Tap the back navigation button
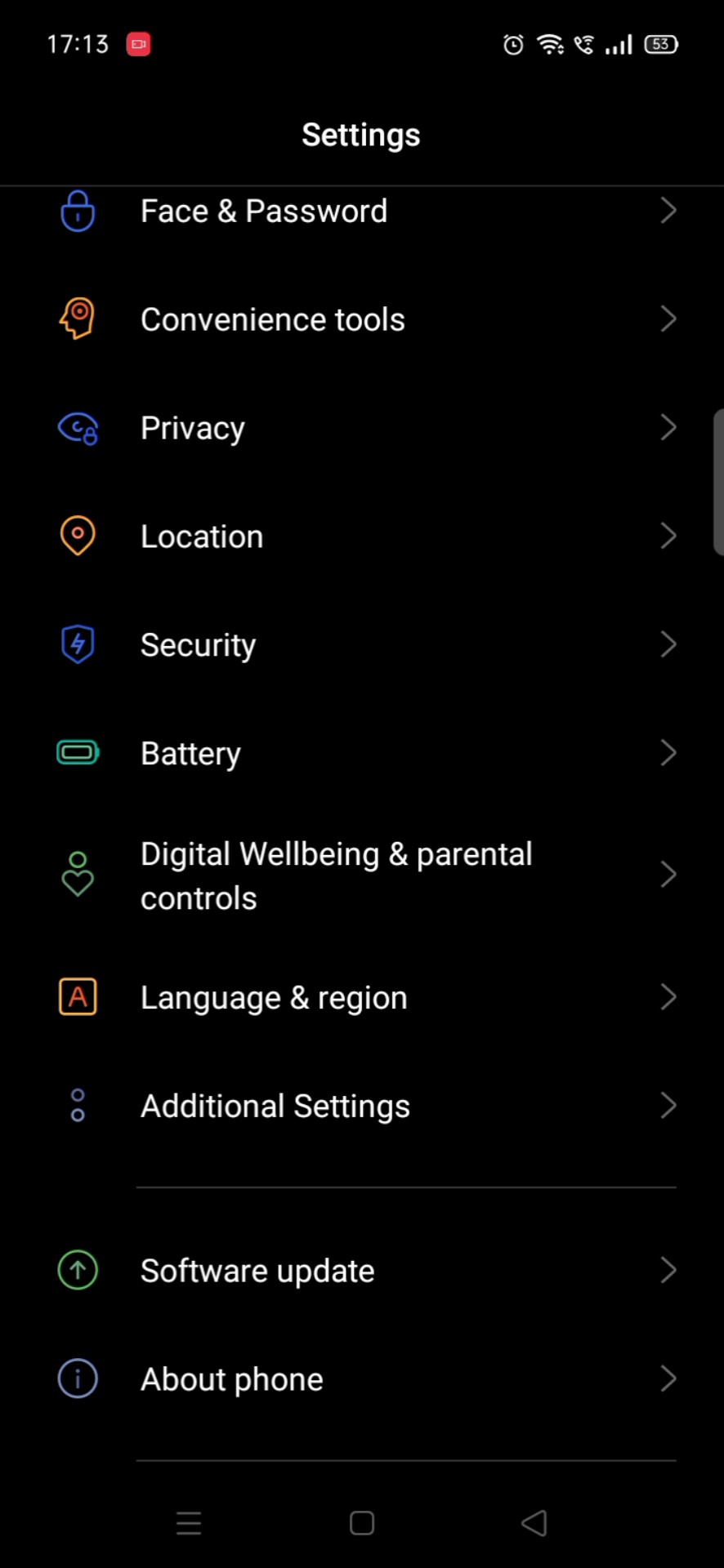The image size is (724, 1568). tap(534, 1521)
